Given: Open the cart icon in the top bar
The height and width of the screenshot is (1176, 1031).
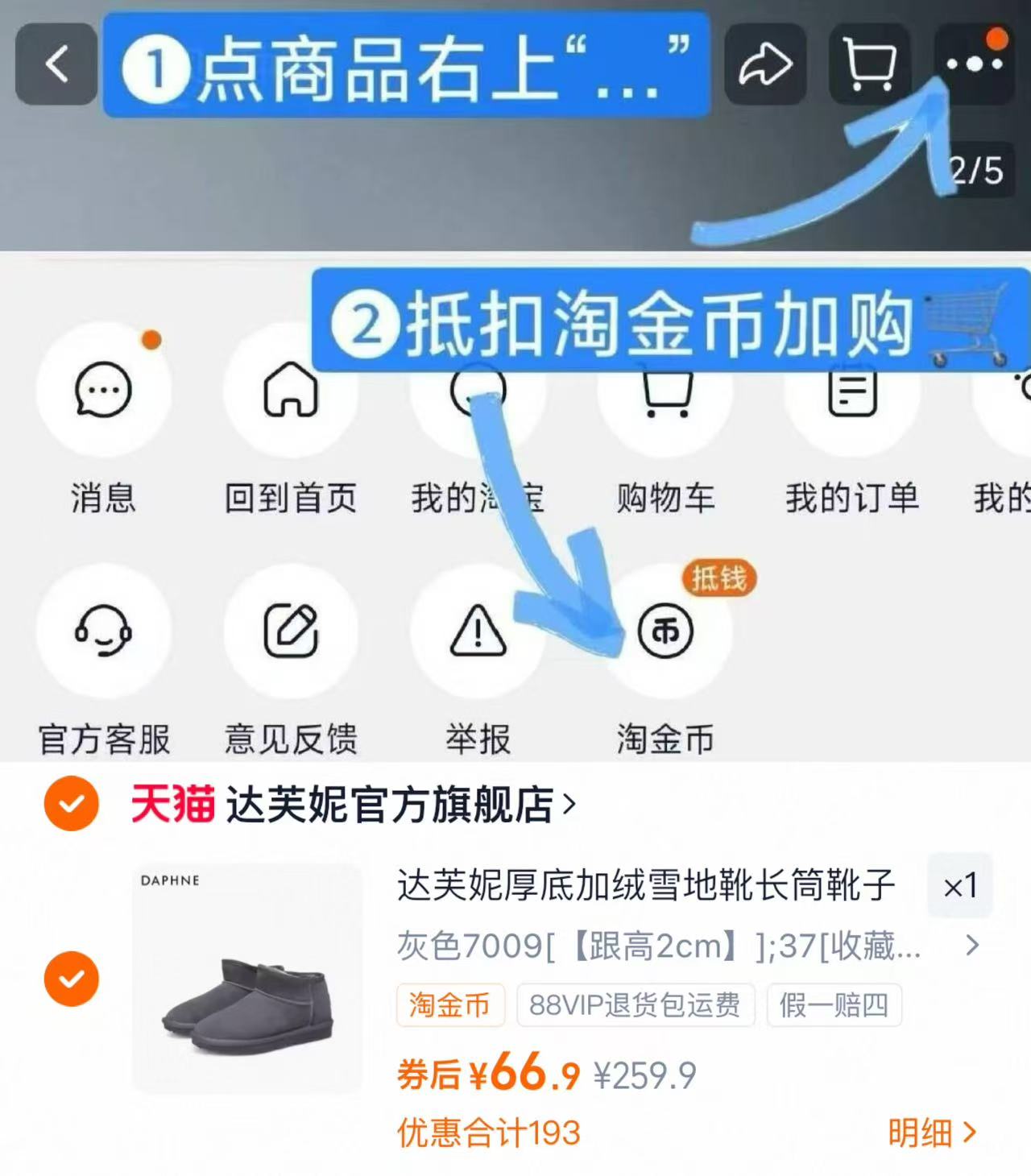Looking at the screenshot, I should click(x=868, y=64).
